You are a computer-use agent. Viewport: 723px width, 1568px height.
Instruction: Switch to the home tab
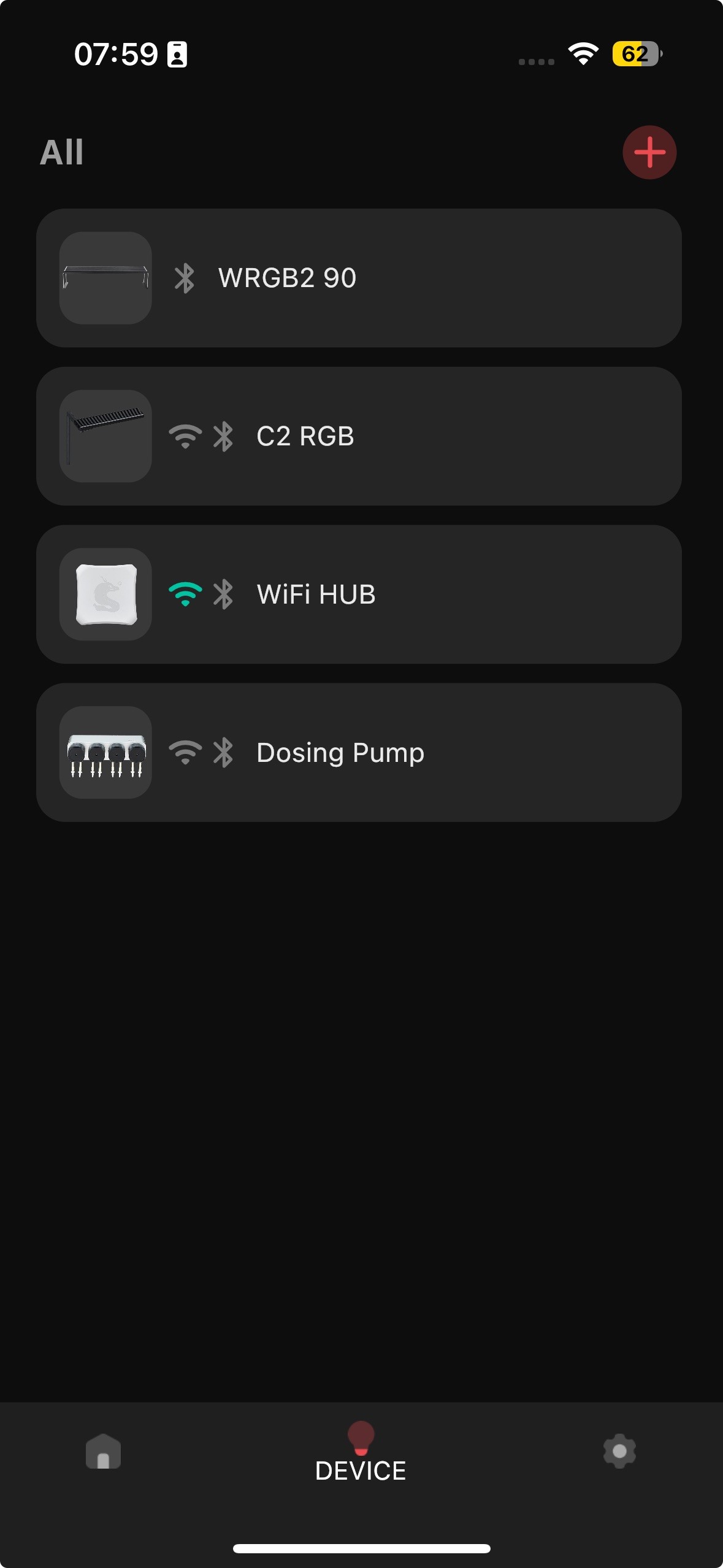coord(103,1451)
